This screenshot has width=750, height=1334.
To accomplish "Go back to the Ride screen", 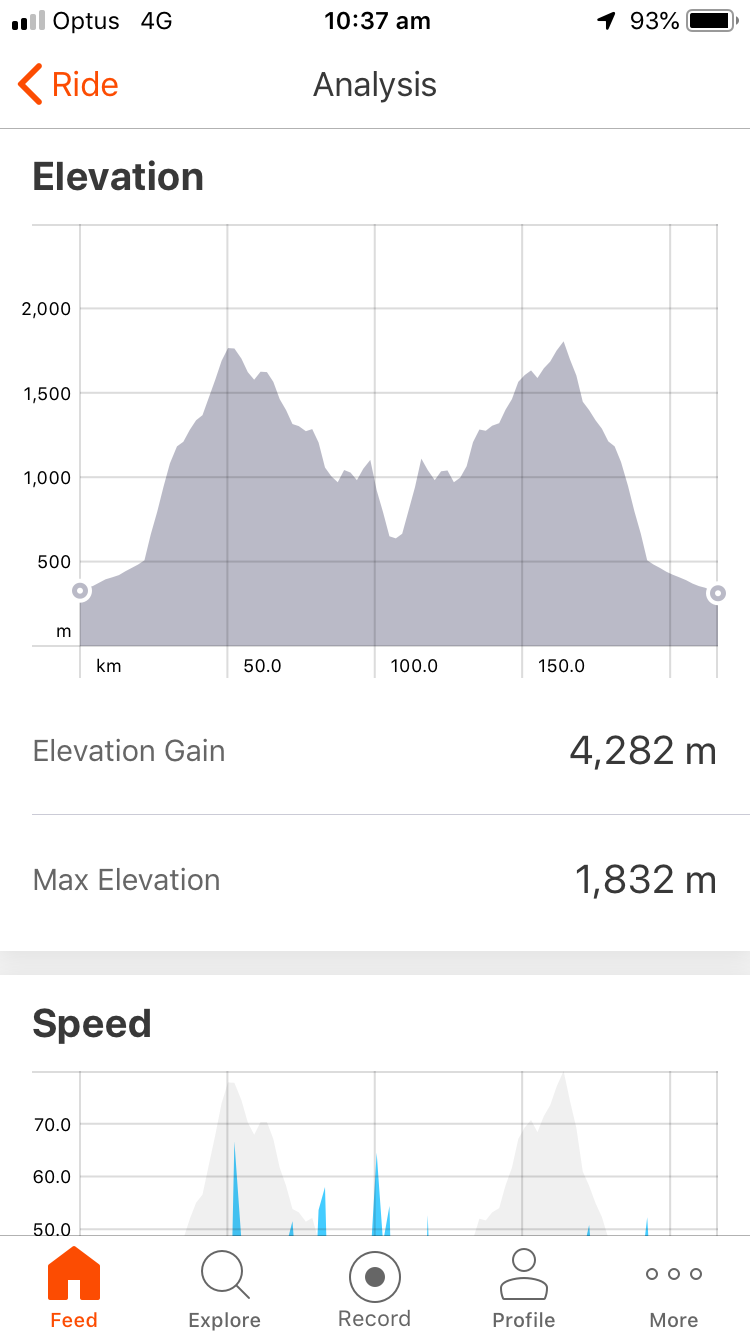I will point(68,85).
